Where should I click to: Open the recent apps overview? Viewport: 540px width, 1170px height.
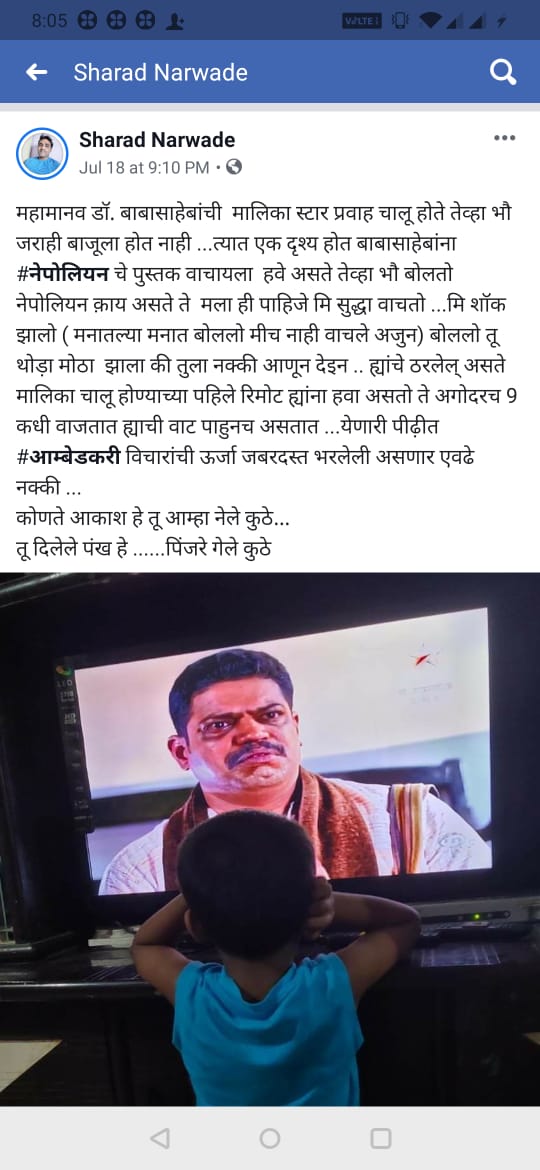380,1138
